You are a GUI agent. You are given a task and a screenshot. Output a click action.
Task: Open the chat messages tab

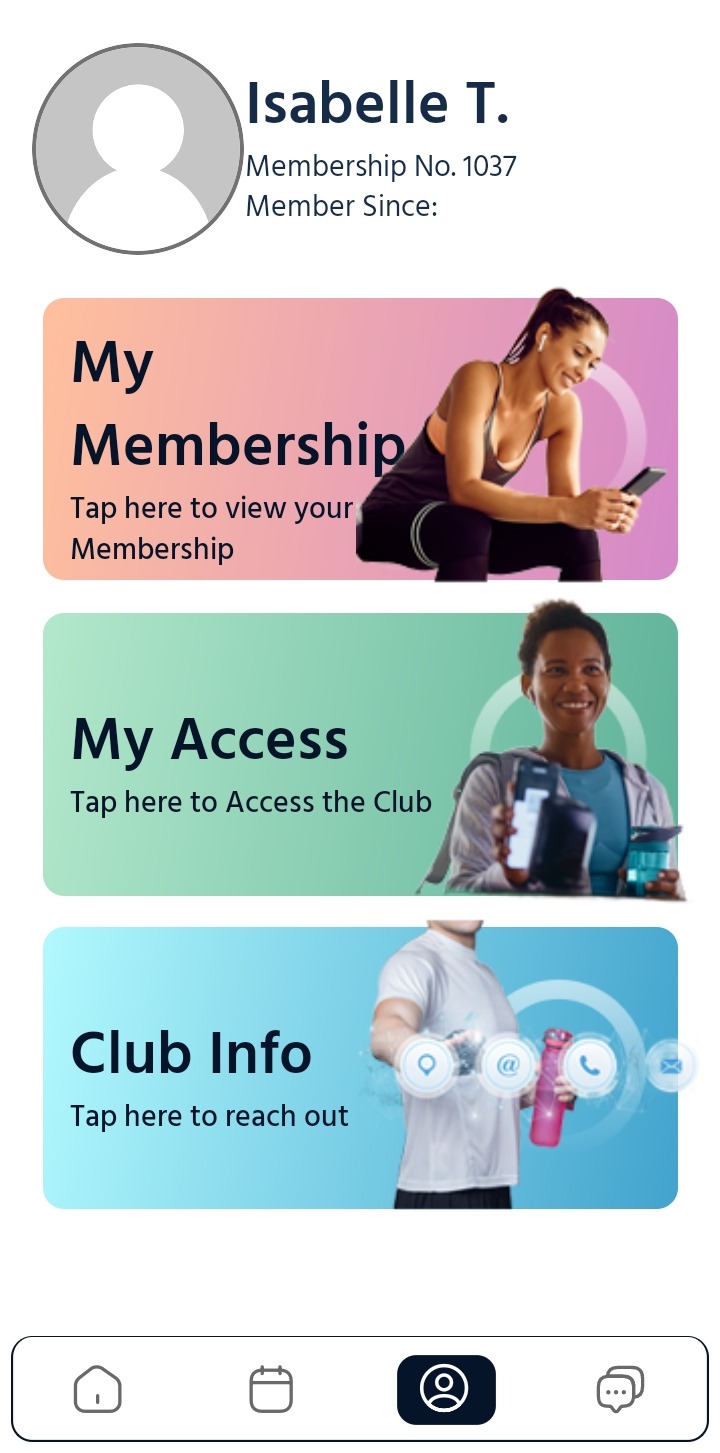coord(620,1389)
